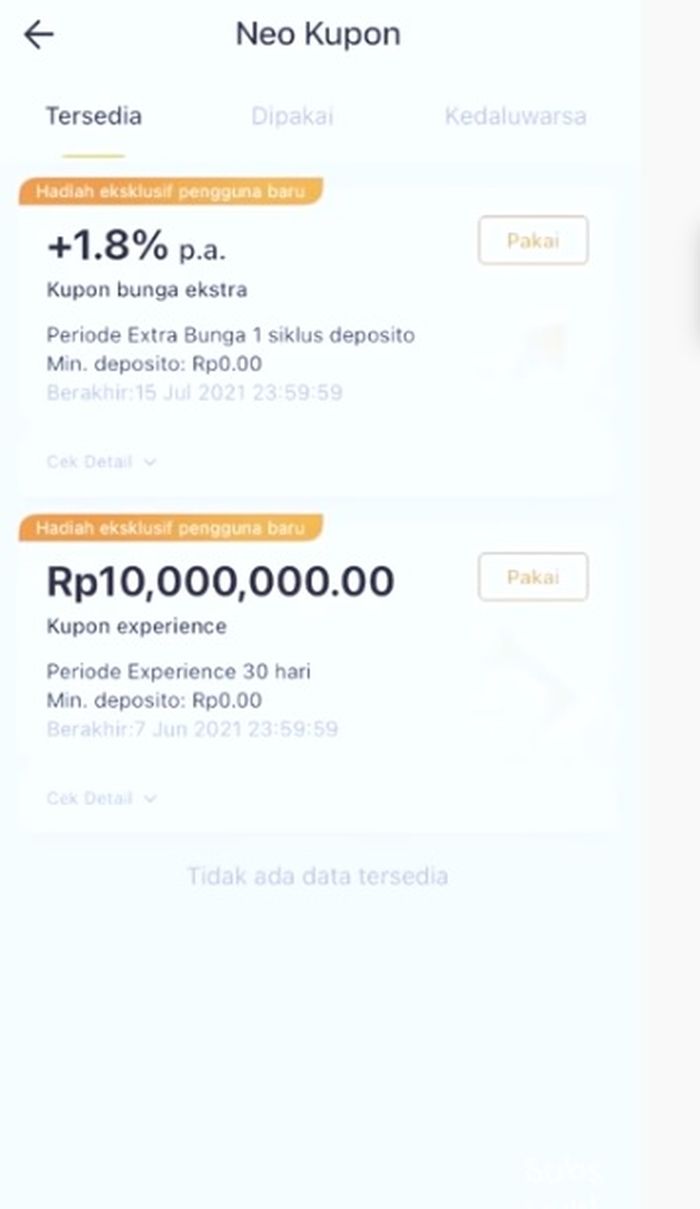The width and height of the screenshot is (700, 1209).
Task: Select the Tersedia tab
Action: (x=94, y=116)
